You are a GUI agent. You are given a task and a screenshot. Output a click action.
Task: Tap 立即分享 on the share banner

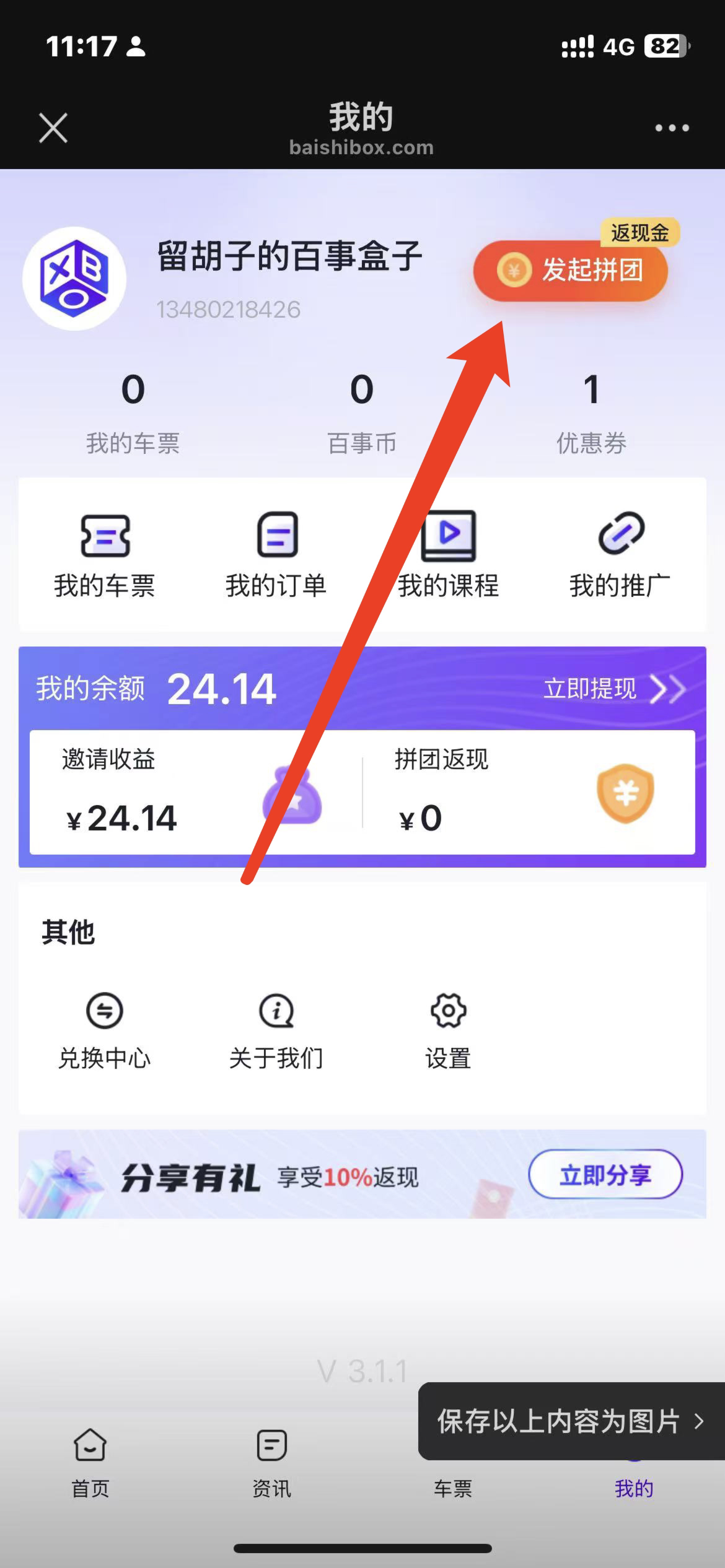click(605, 1174)
